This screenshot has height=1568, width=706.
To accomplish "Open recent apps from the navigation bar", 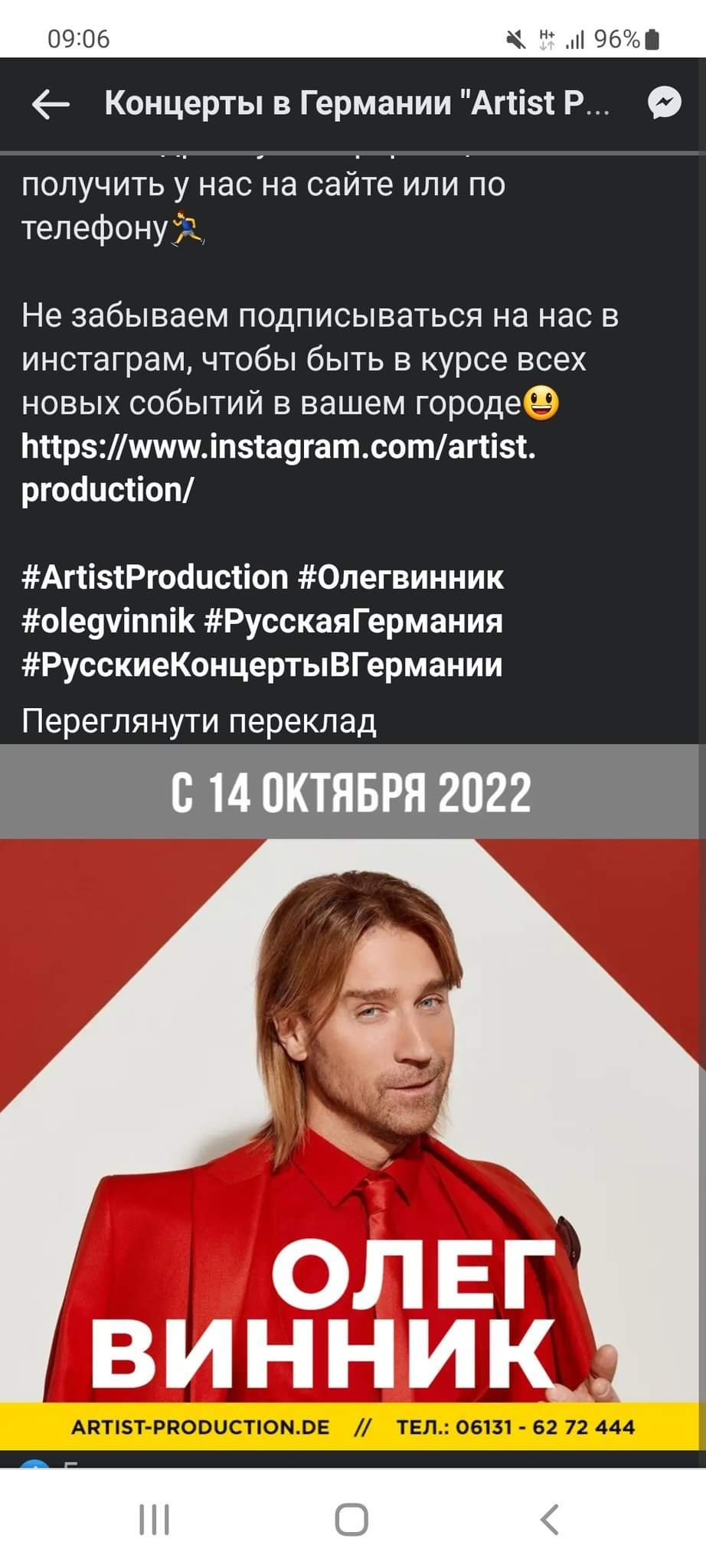I will (x=154, y=1520).
